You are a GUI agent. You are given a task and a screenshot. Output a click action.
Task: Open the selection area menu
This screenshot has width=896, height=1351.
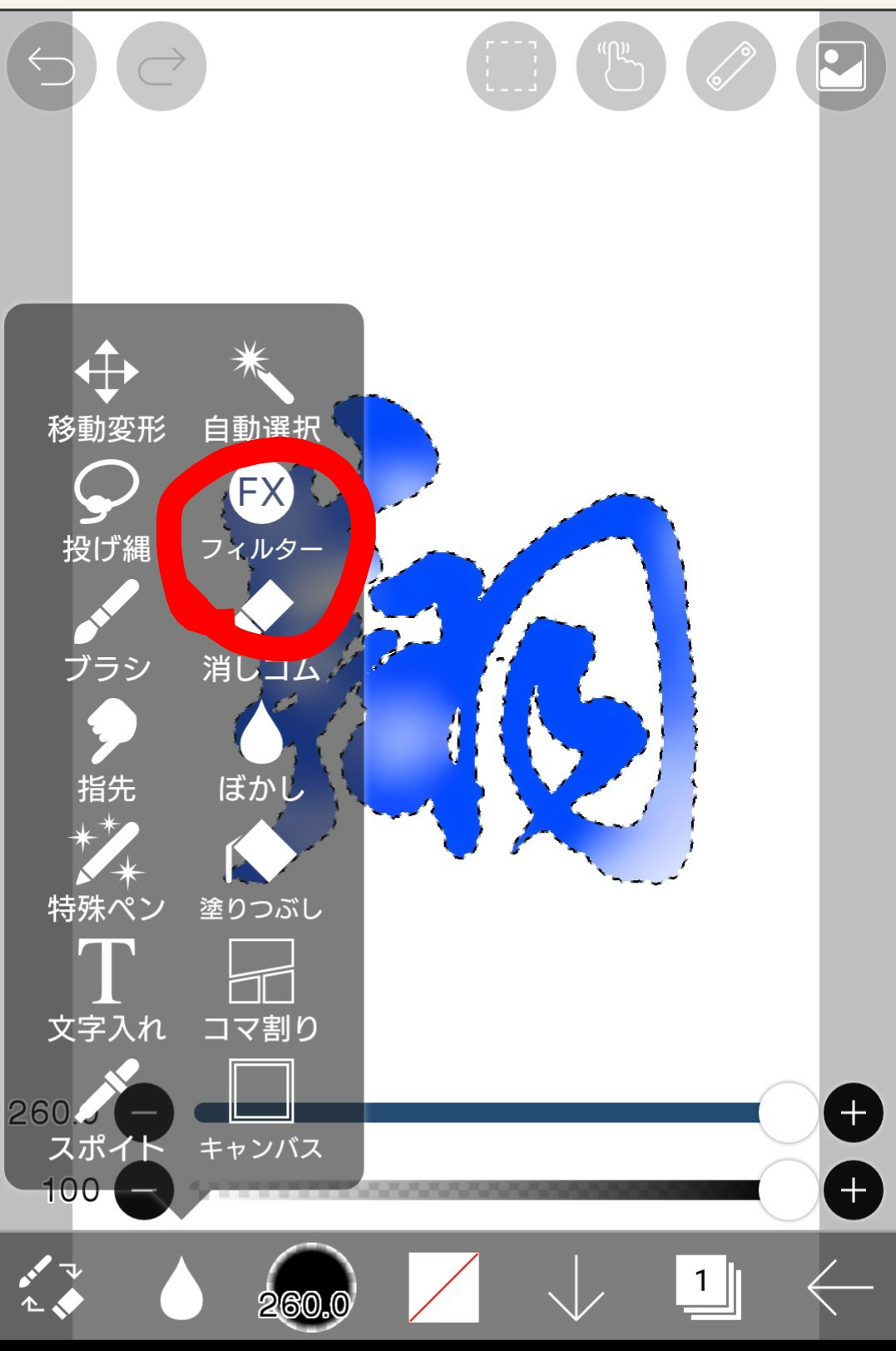[x=511, y=67]
